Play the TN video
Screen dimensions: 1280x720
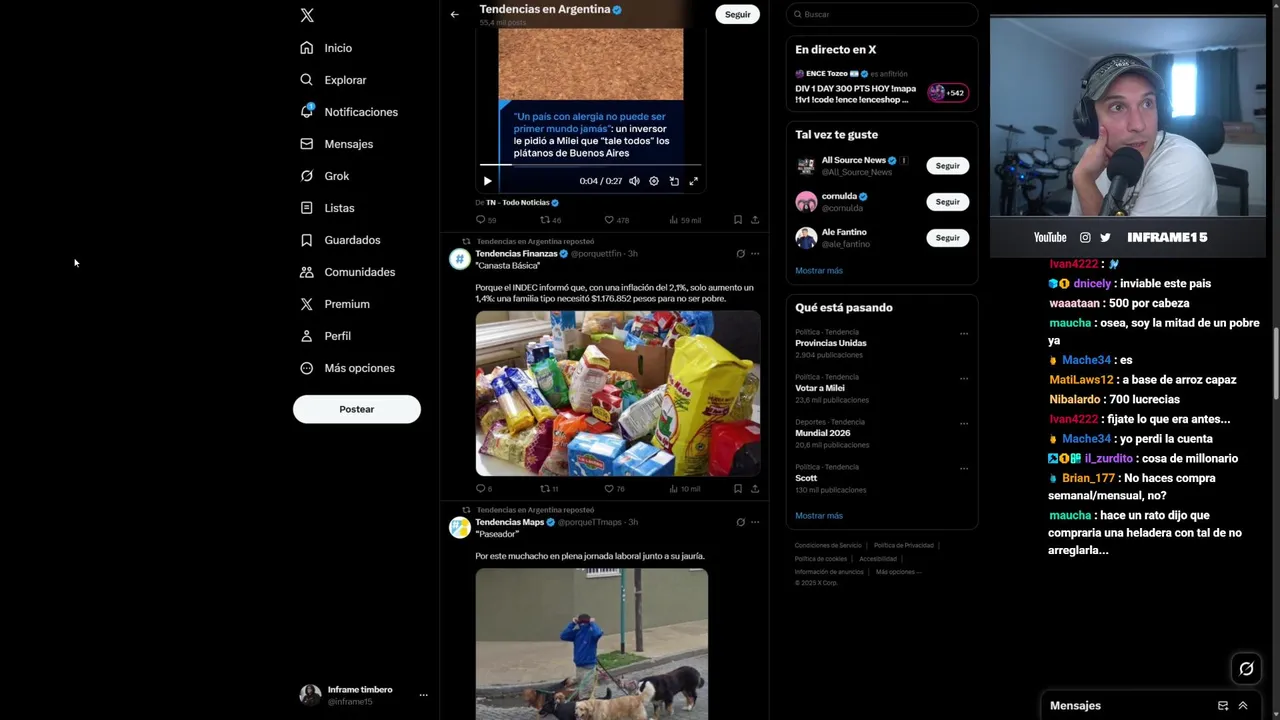pyautogui.click(x=487, y=181)
